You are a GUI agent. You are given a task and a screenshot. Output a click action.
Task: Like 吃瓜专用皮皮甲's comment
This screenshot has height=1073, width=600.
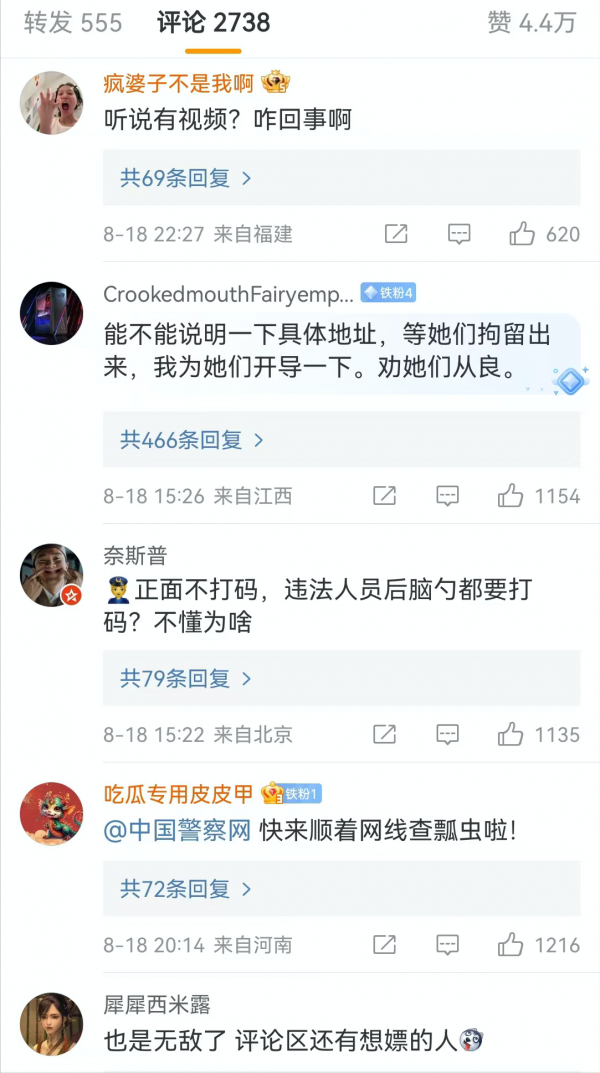click(x=511, y=945)
